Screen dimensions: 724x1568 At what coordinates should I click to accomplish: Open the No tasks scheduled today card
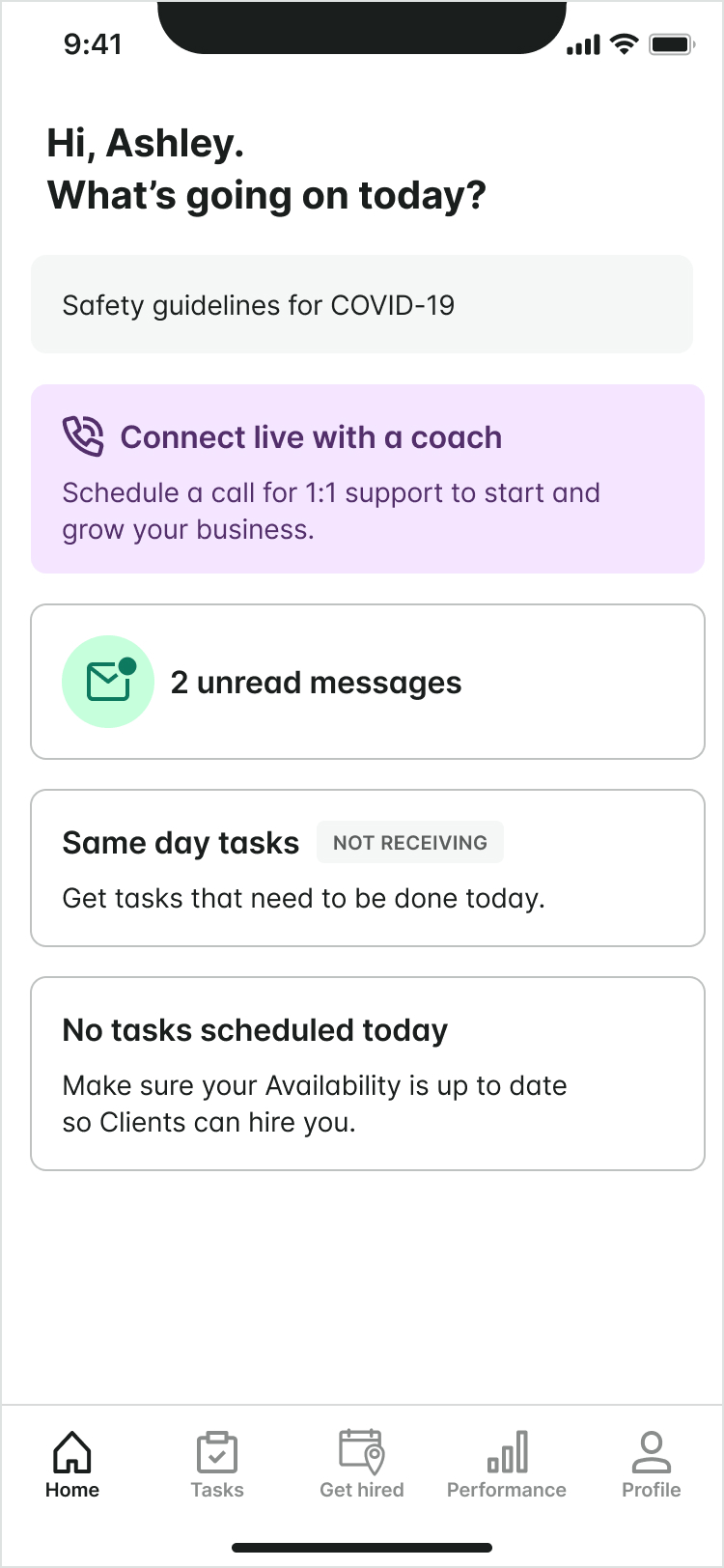(368, 1074)
